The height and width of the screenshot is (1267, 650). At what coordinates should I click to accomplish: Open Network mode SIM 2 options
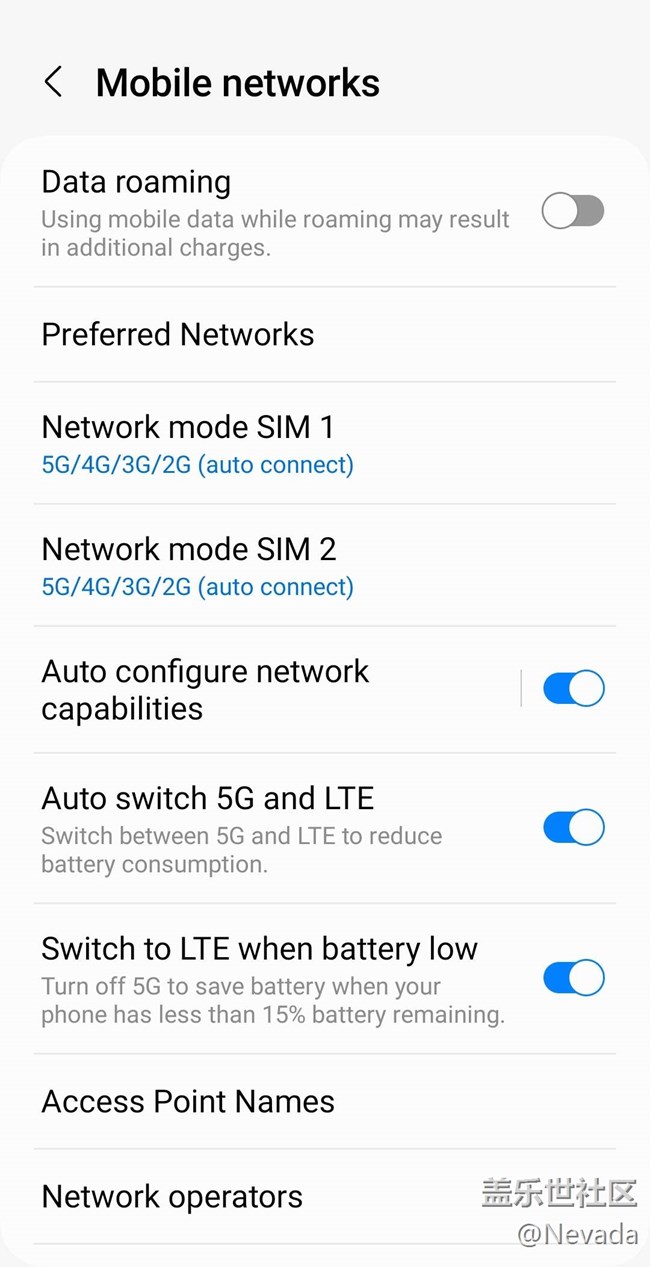tap(197, 566)
